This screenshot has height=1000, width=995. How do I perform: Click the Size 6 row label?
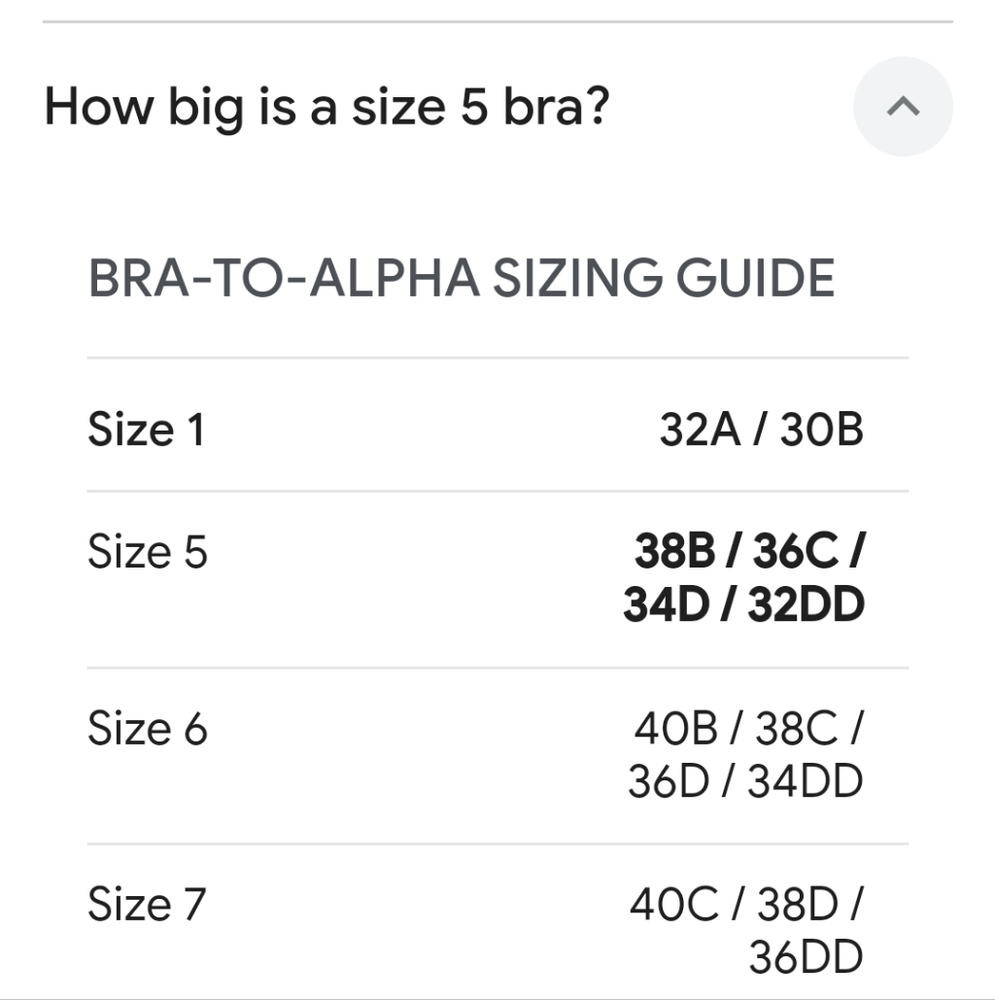pyautogui.click(x=148, y=729)
